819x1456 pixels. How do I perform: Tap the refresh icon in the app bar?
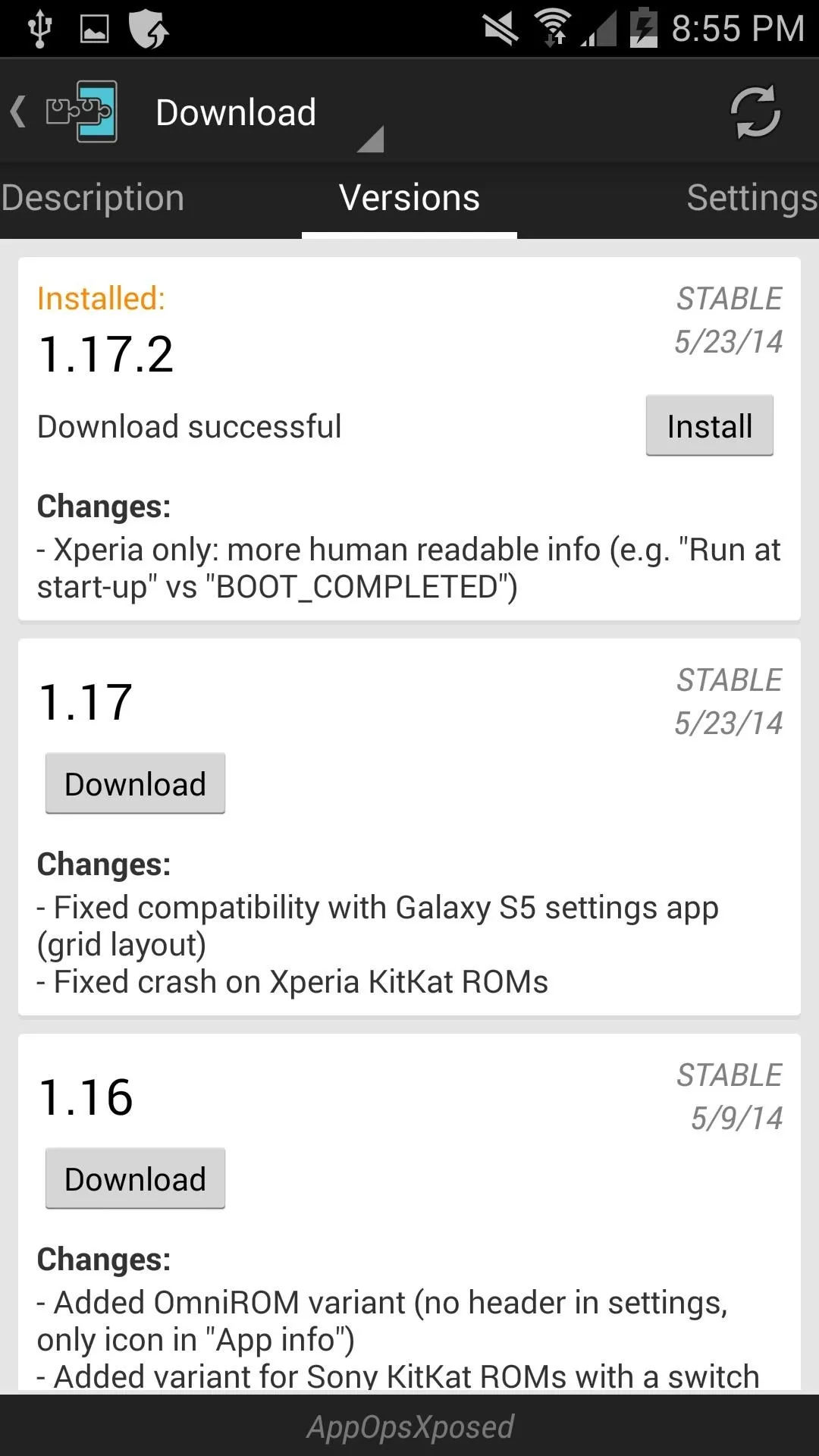755,112
